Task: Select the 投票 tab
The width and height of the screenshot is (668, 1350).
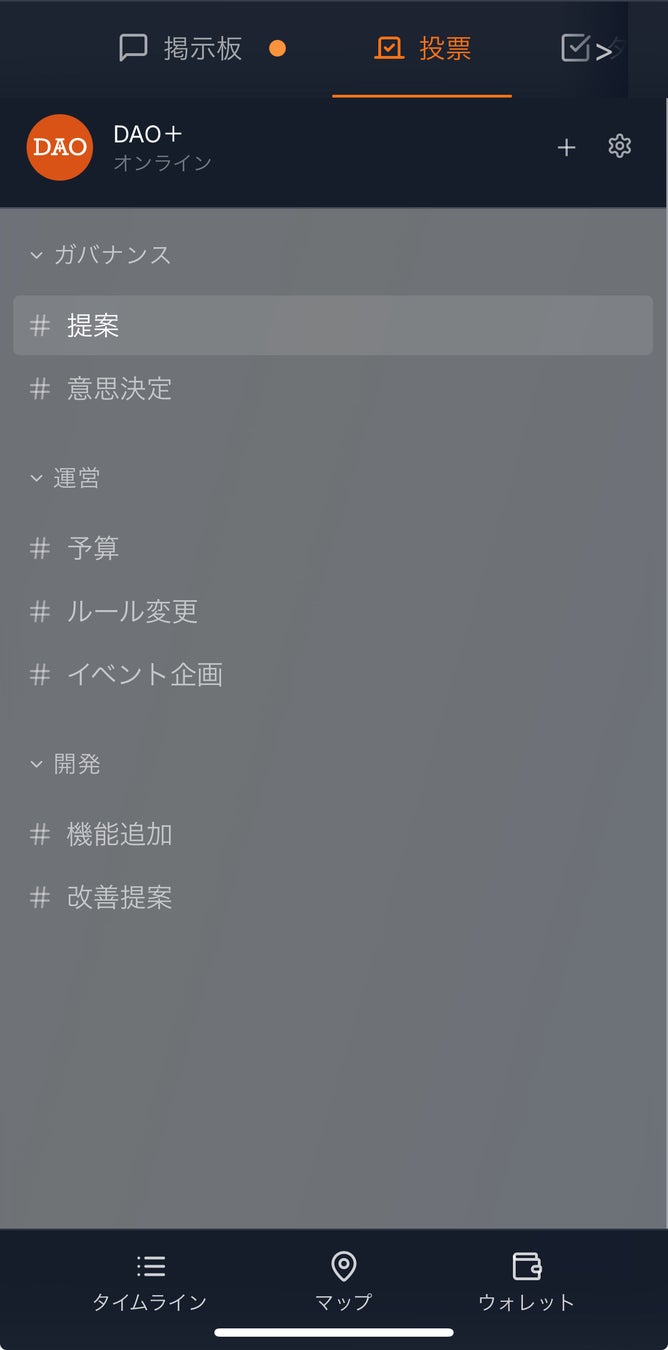Action: 422,48
